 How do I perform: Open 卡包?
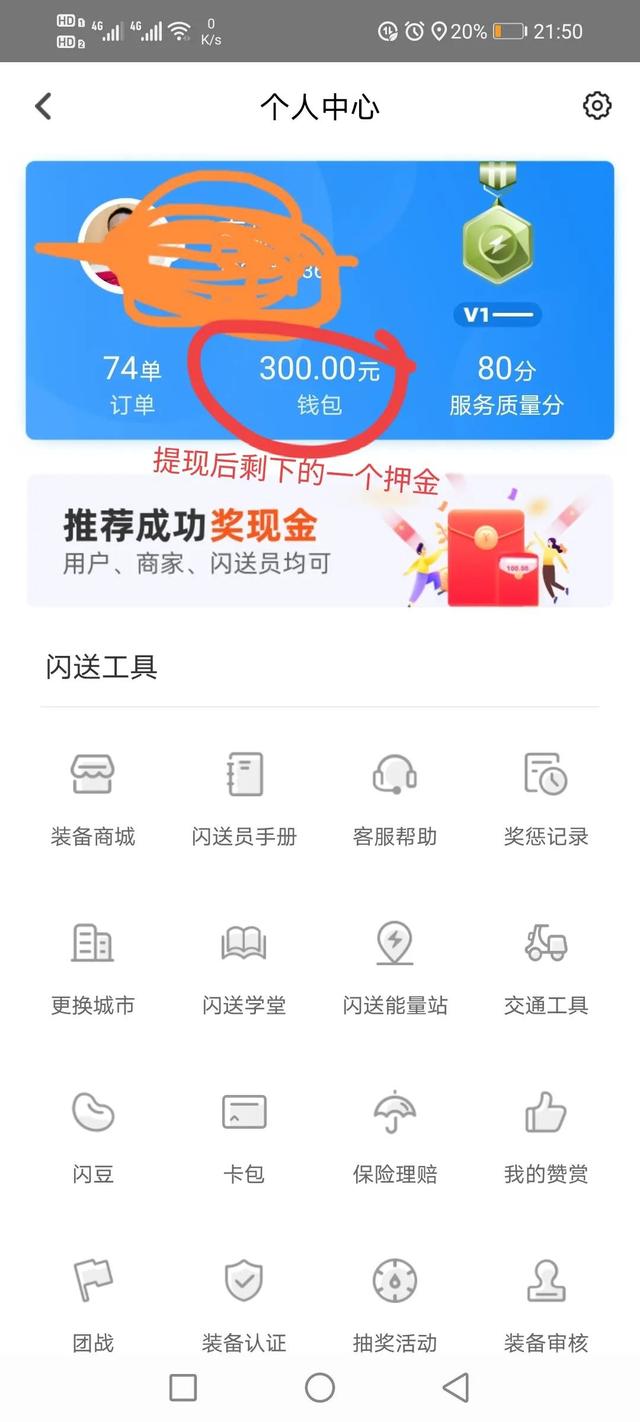coord(244,1137)
